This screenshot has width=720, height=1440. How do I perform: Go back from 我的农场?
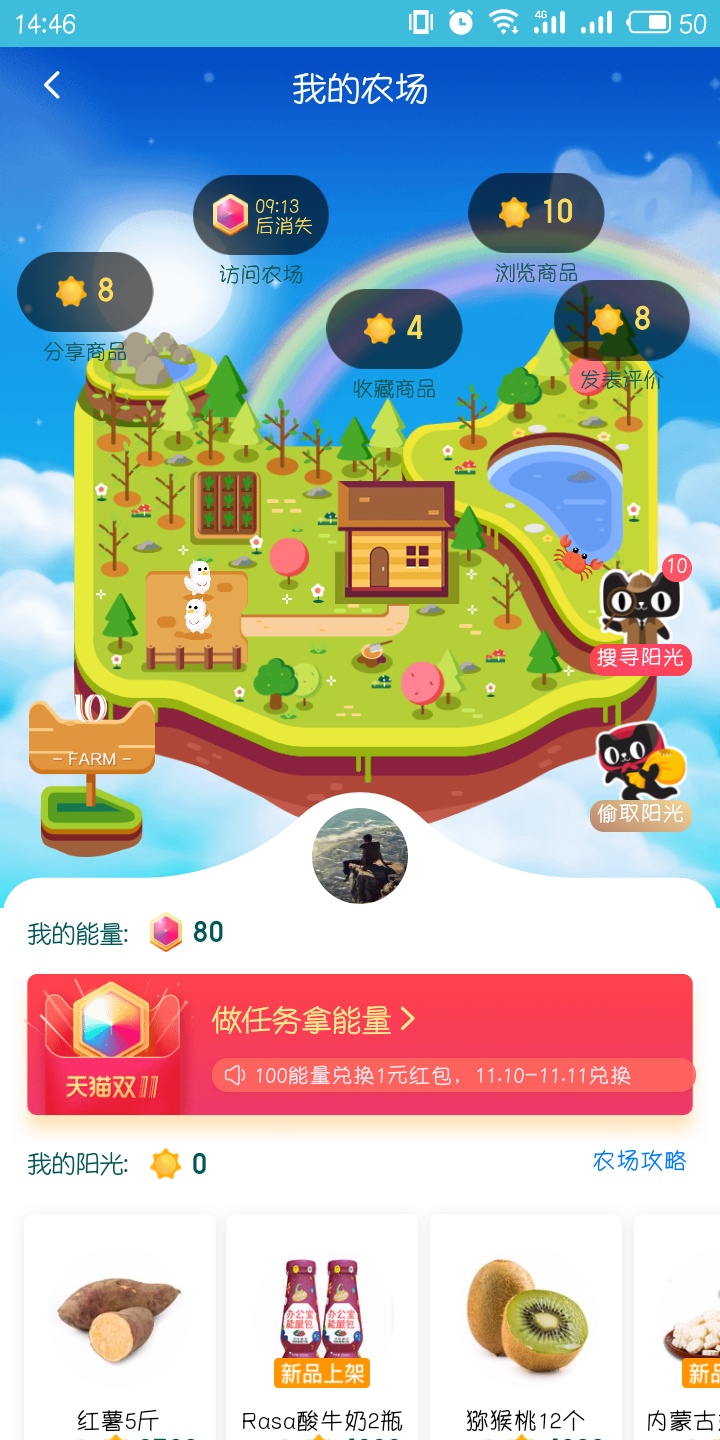click(x=52, y=86)
